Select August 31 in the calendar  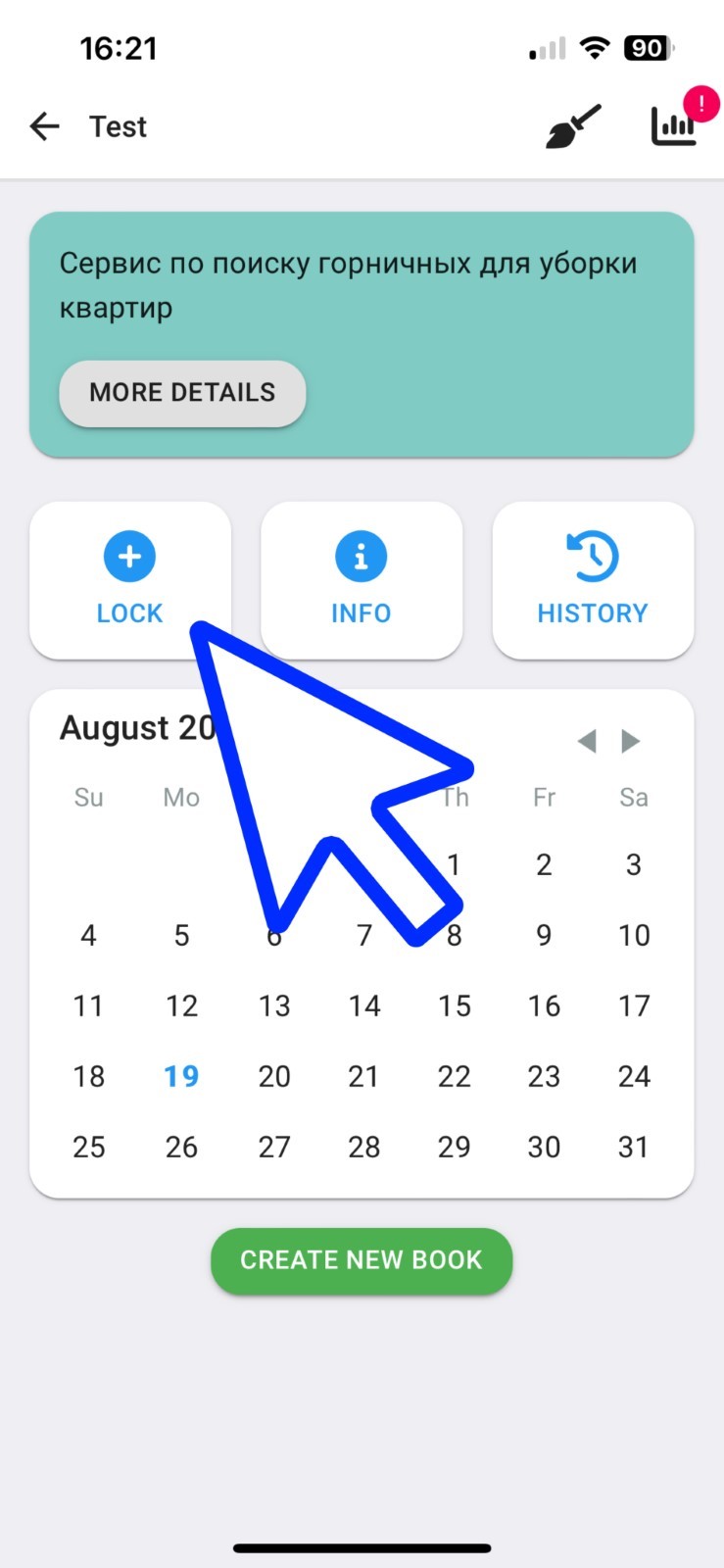[x=634, y=1147]
